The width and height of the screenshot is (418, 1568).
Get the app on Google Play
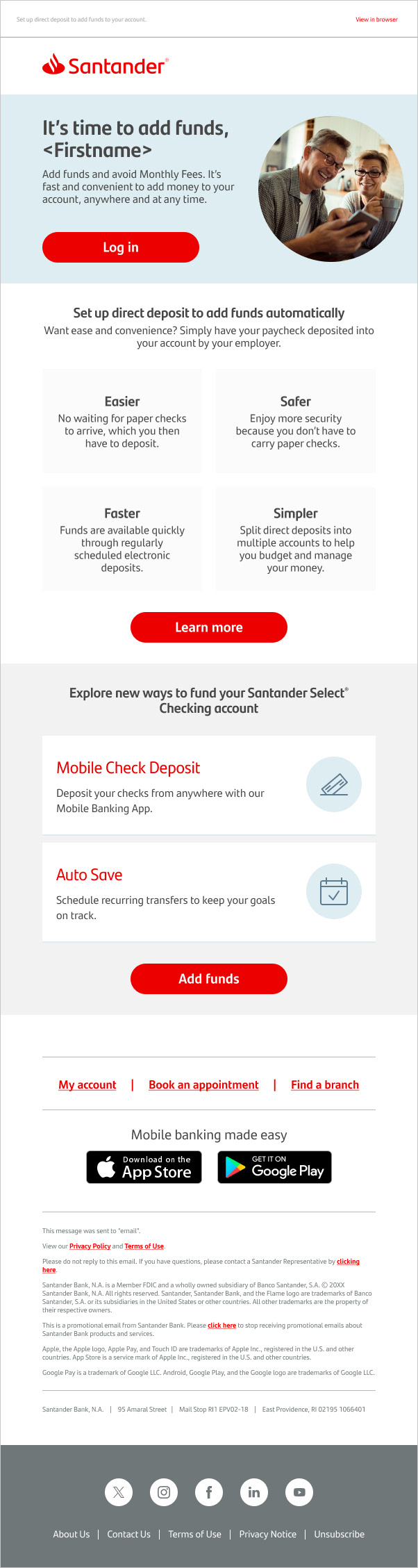pyautogui.click(x=274, y=1167)
